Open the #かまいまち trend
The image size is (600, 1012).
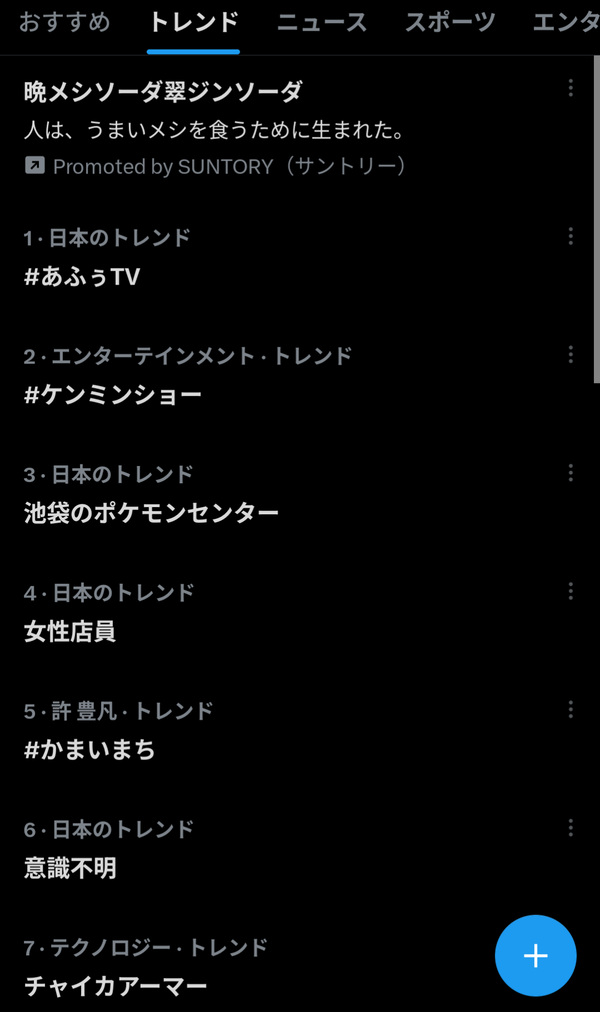point(297,731)
